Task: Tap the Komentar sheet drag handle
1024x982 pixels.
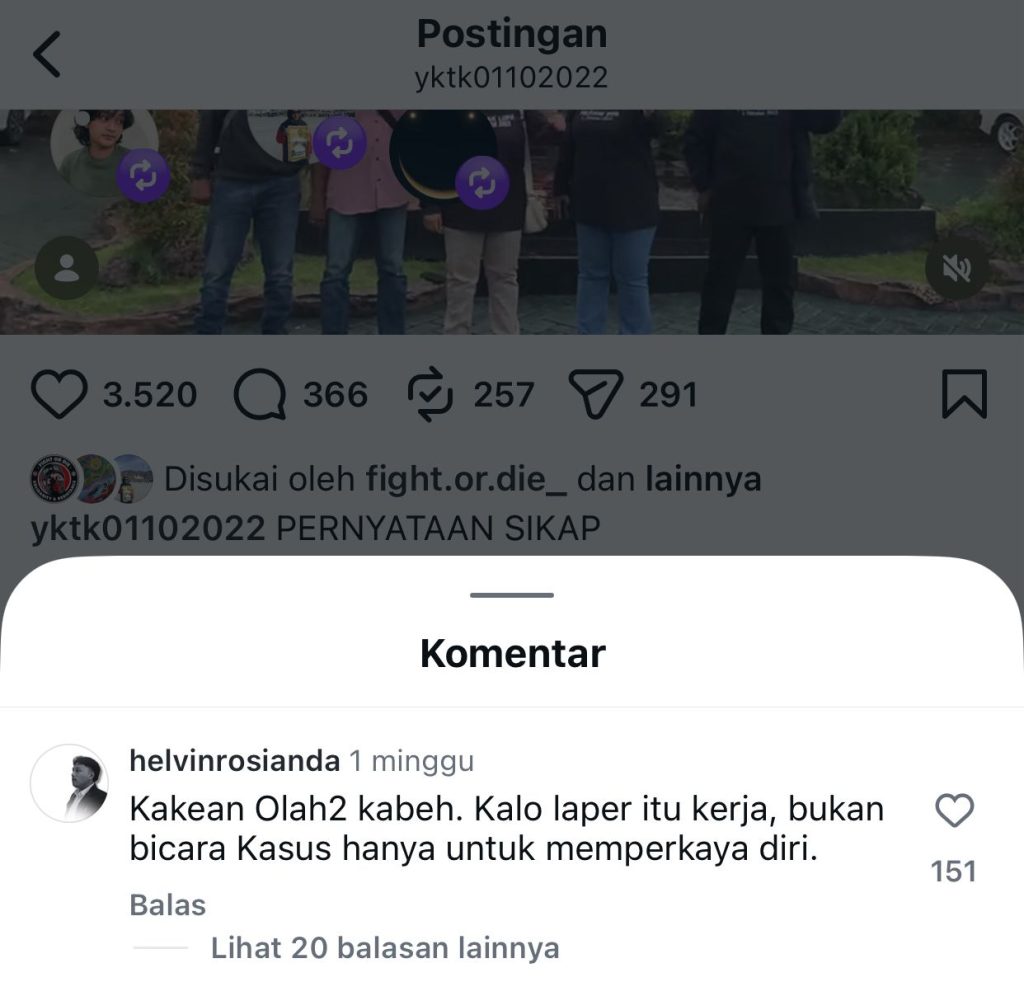Action: pyautogui.click(x=512, y=596)
